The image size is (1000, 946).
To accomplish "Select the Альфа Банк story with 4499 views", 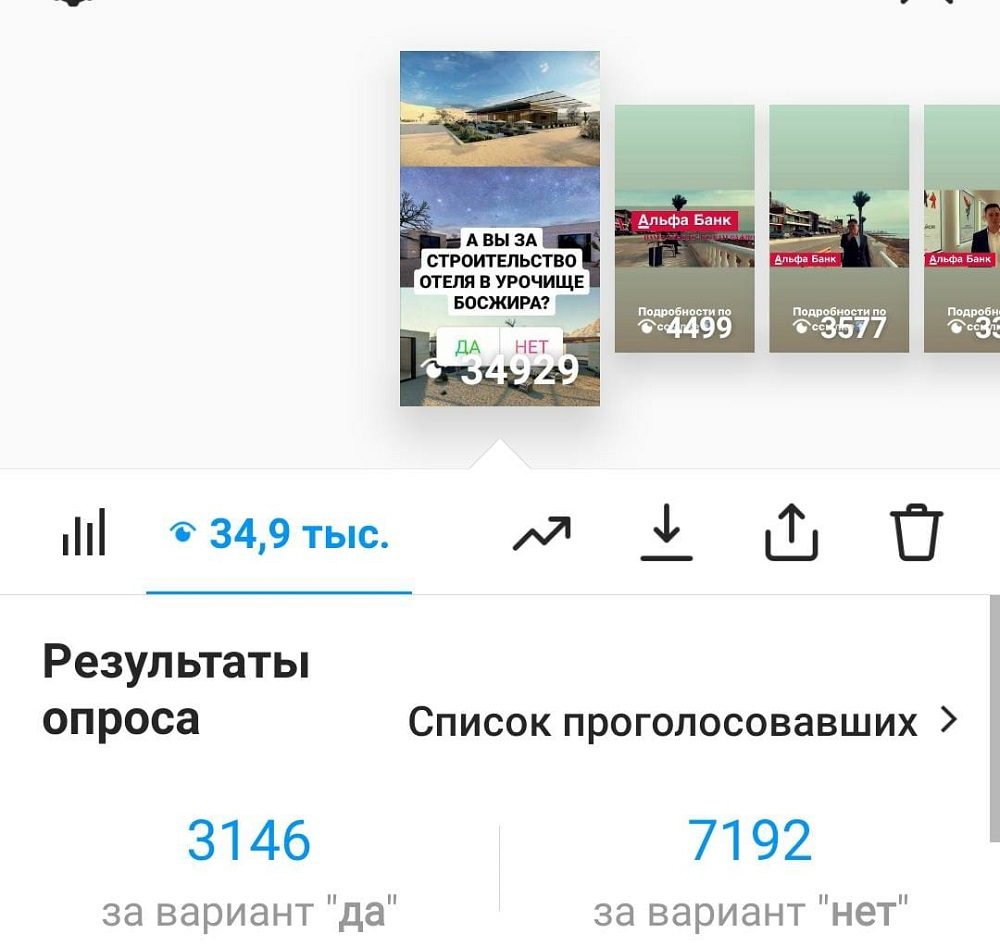I will [x=684, y=229].
